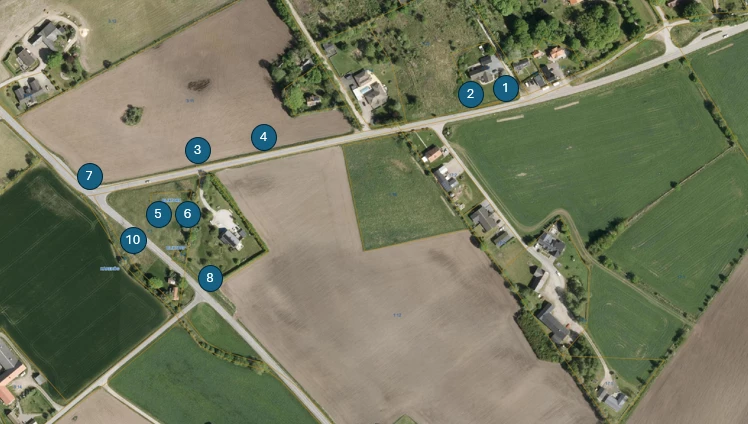Select map marker number 7
The width and height of the screenshot is (748, 424).
tap(89, 177)
